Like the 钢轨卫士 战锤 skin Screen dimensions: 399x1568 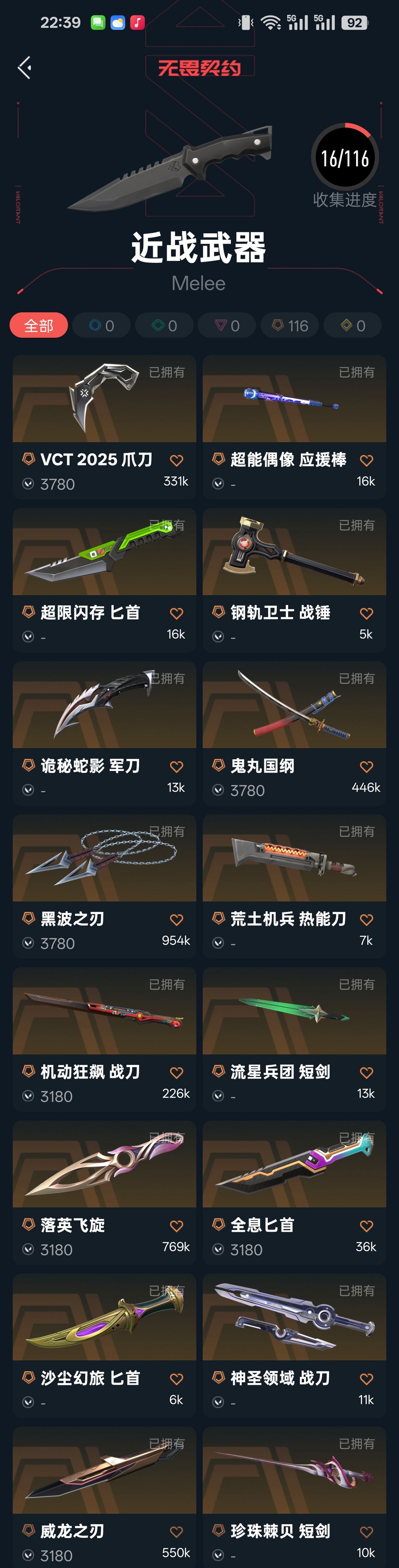click(x=366, y=613)
